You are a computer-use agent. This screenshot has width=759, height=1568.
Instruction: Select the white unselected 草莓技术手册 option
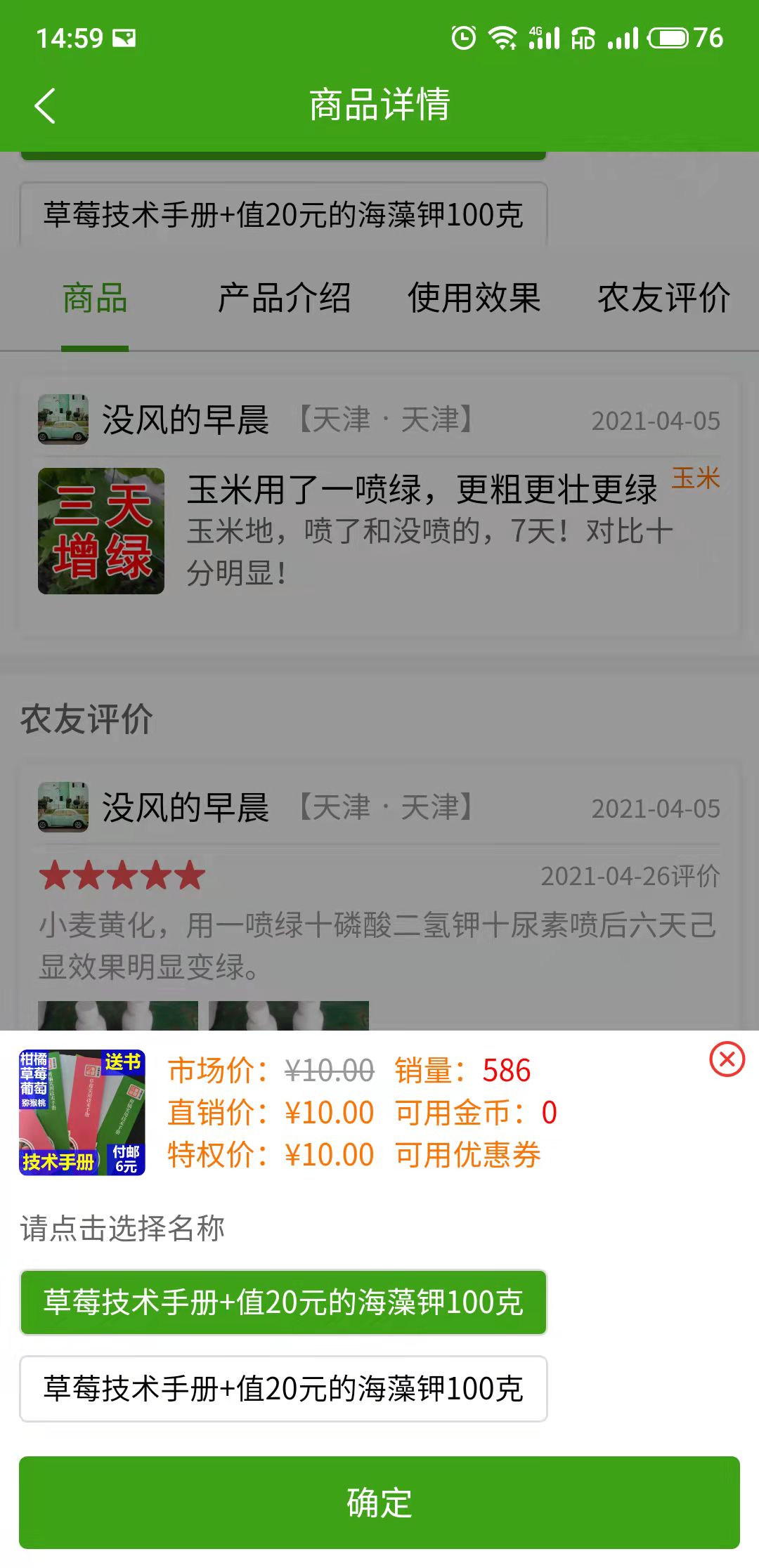283,1389
